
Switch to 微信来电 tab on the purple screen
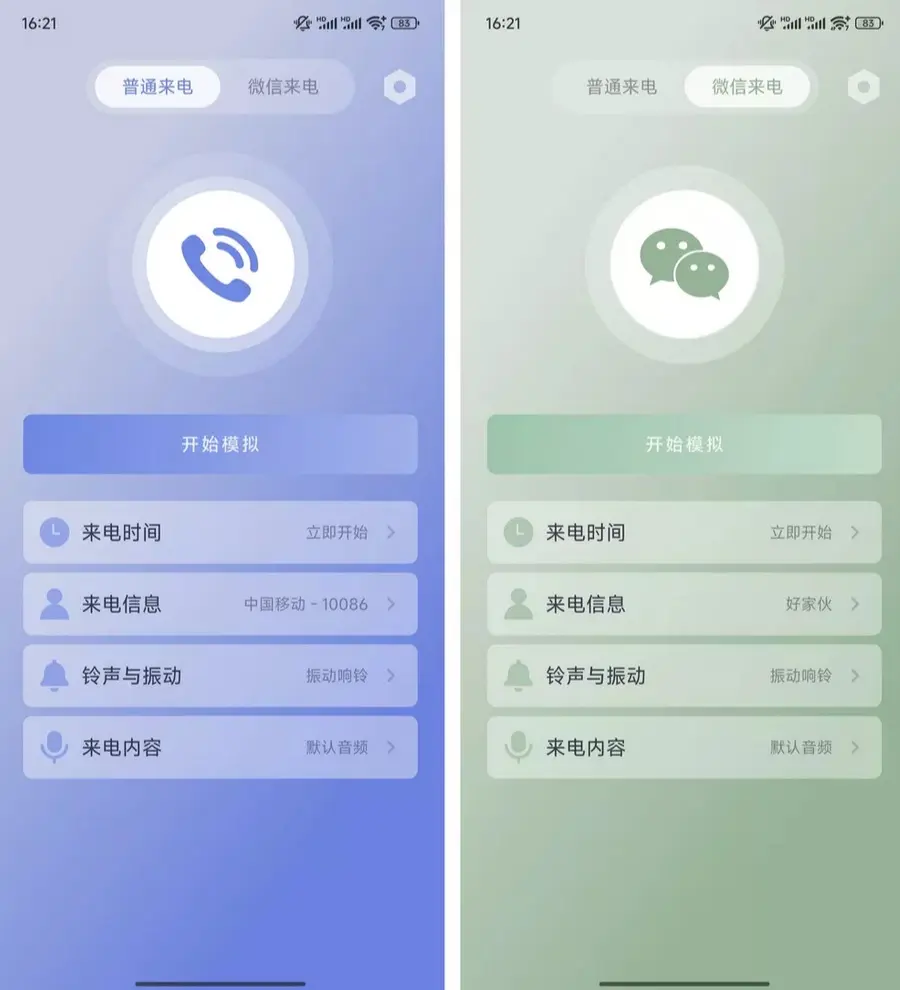(x=283, y=87)
